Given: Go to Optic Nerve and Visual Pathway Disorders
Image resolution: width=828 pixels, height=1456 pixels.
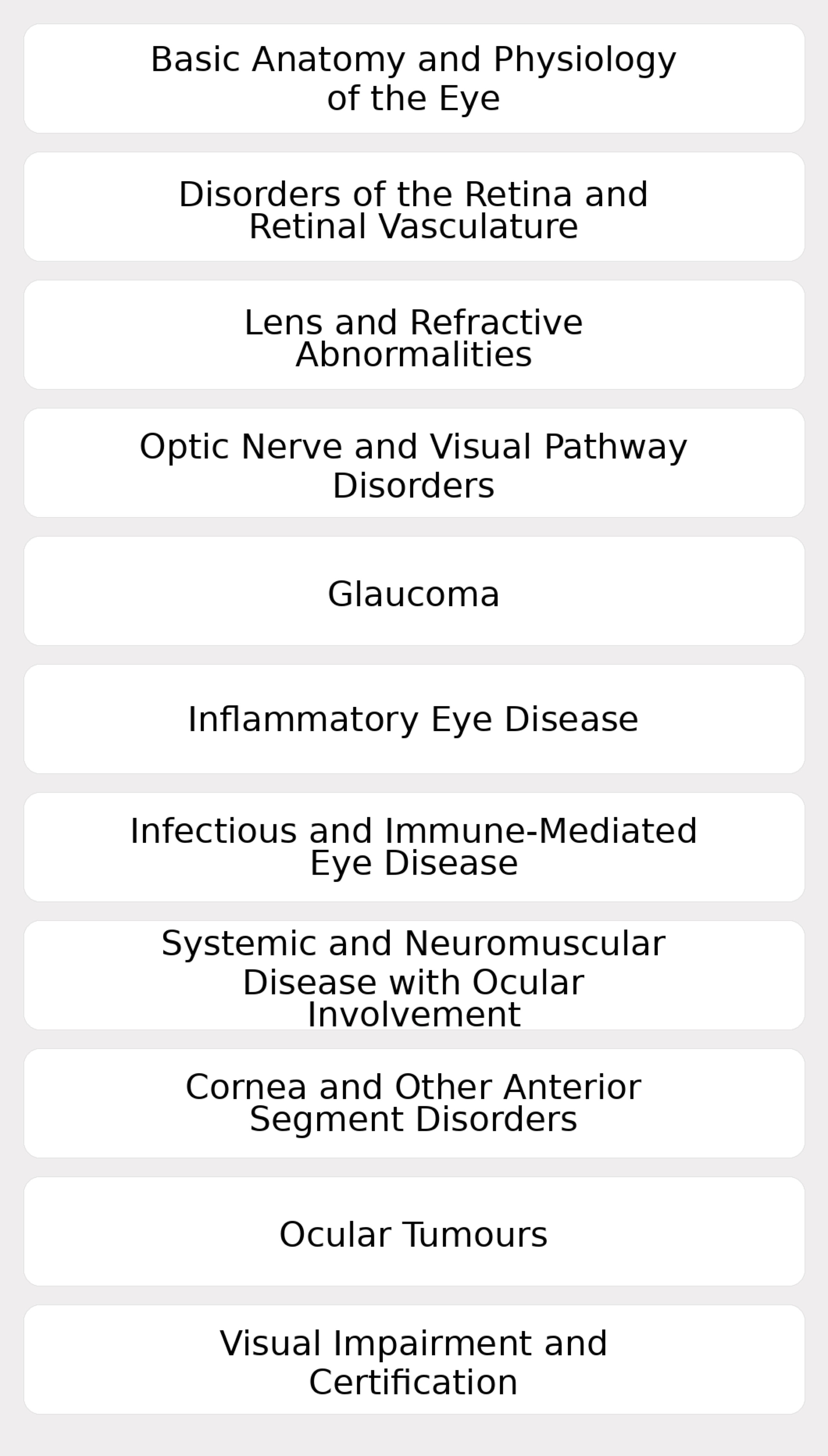Looking at the screenshot, I should coord(414,463).
